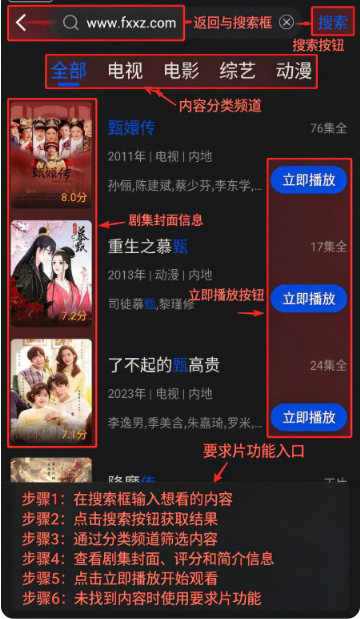Go back using the arrow icon
The height and width of the screenshot is (619, 360).
pyautogui.click(x=21, y=23)
